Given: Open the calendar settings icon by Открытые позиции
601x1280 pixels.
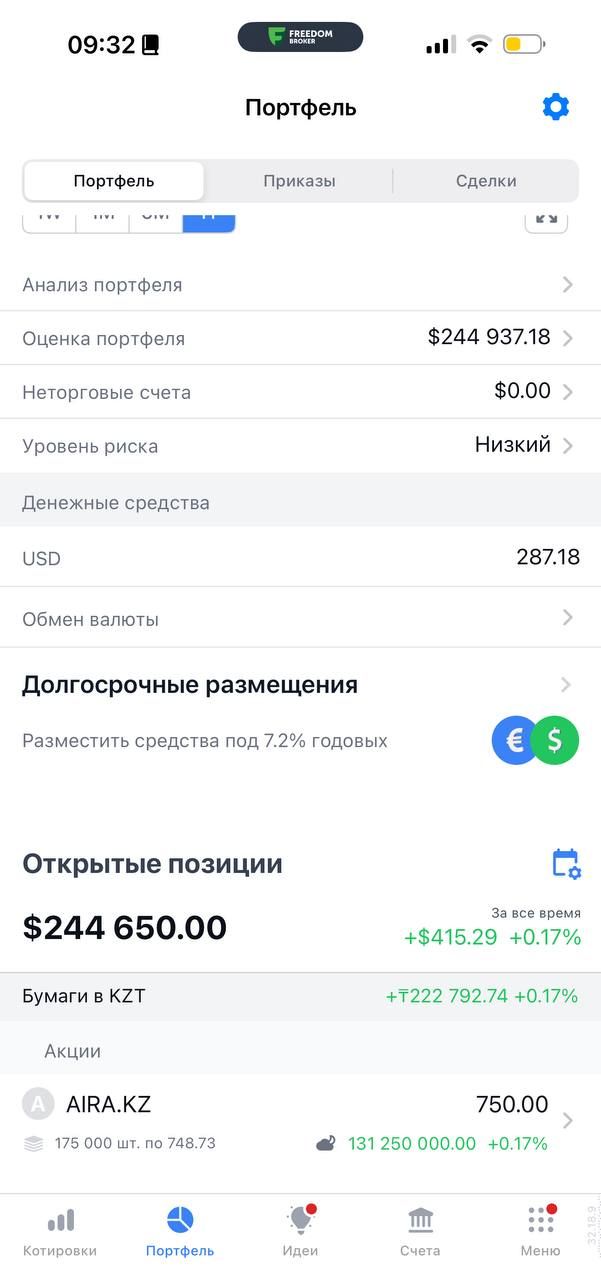Looking at the screenshot, I should (566, 864).
